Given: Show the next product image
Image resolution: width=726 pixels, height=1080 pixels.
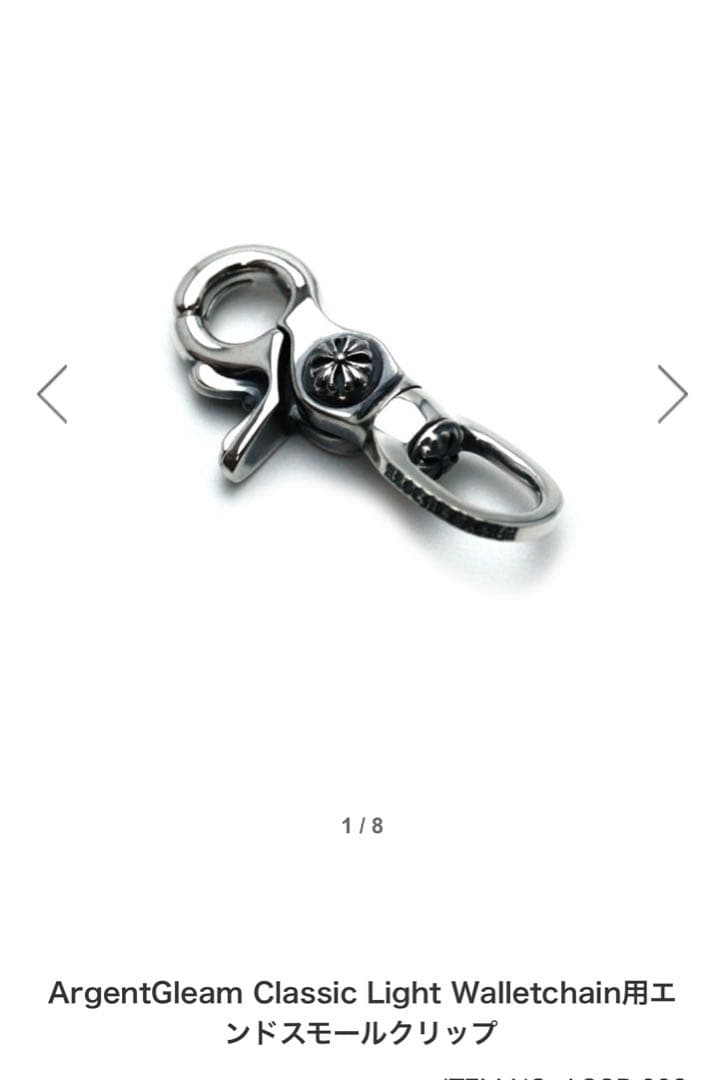Looking at the screenshot, I should tap(672, 394).
